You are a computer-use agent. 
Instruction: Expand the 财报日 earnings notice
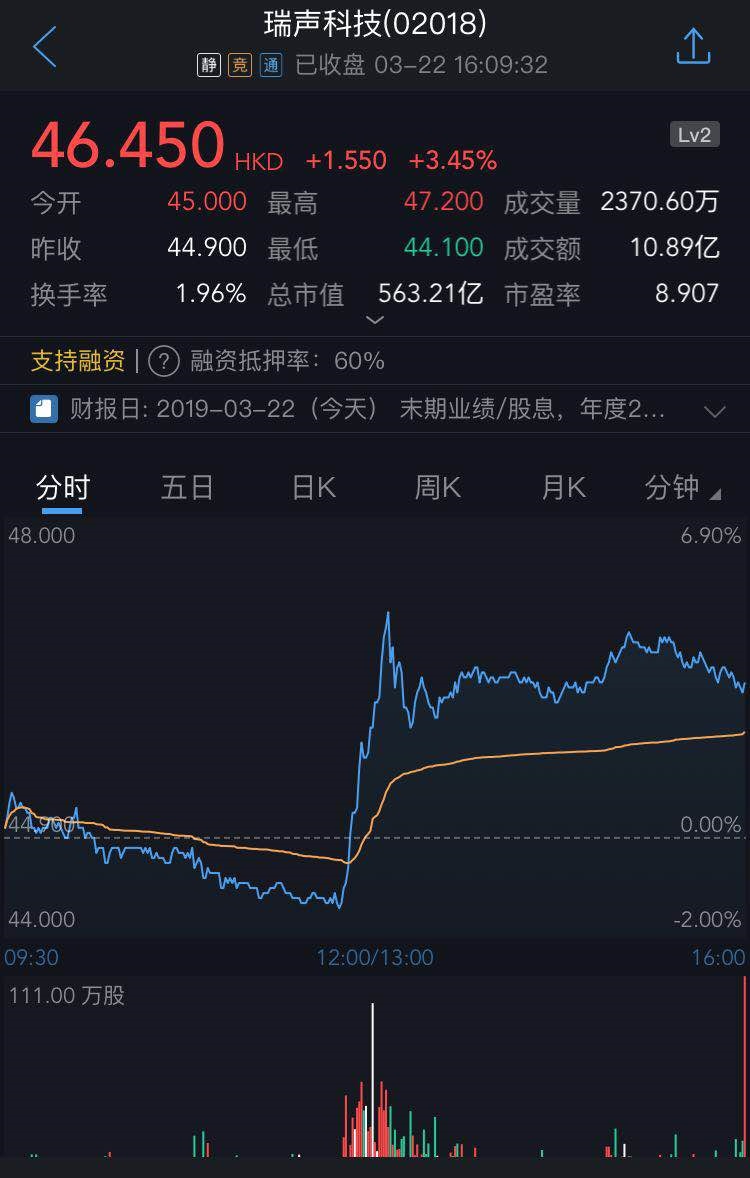point(714,411)
